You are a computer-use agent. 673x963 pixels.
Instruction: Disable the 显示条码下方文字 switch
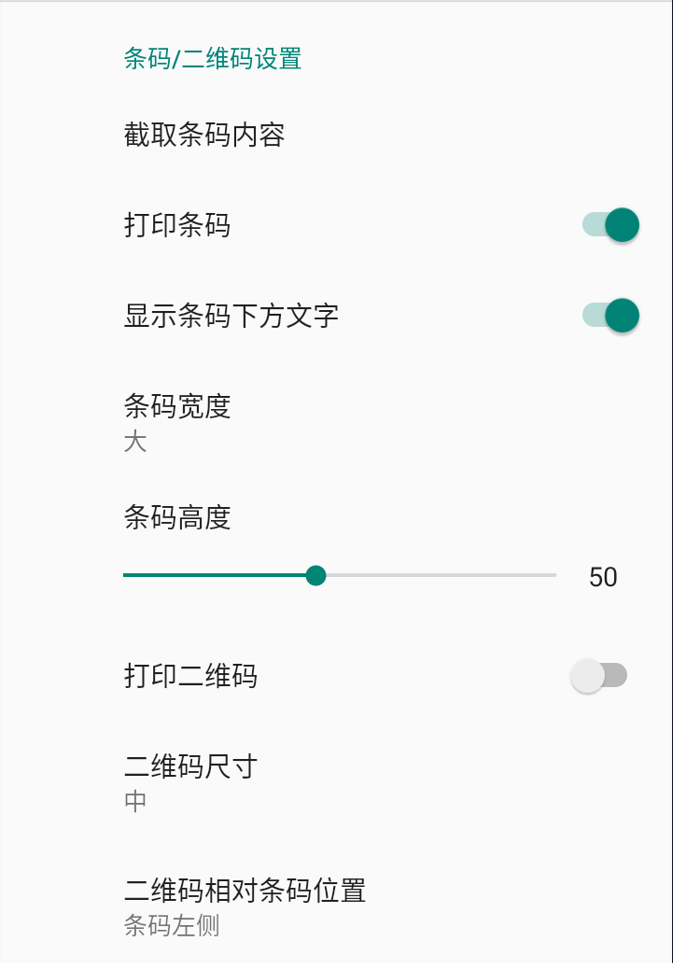[x=610, y=316]
